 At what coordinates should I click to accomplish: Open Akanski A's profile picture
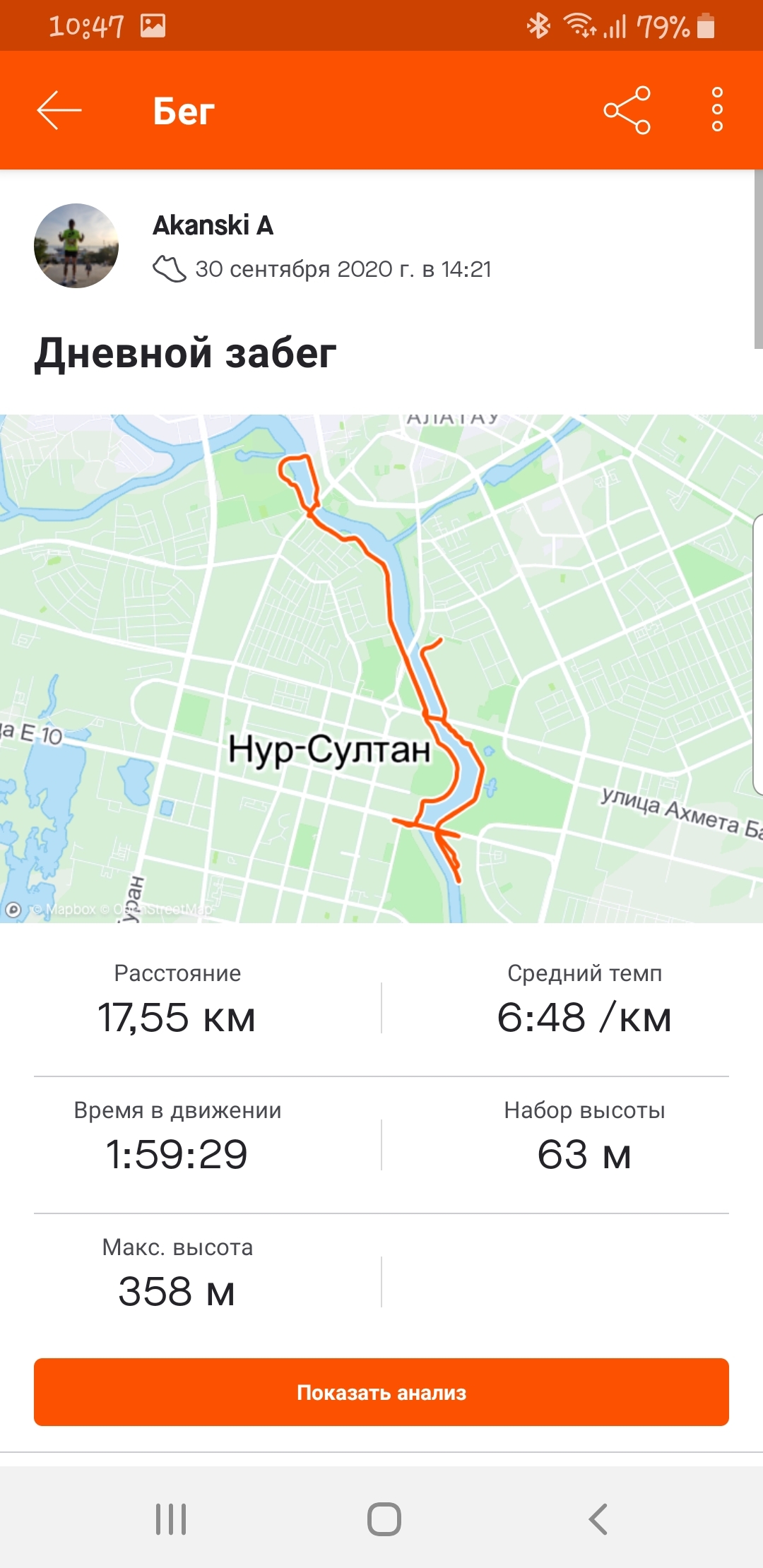[76, 246]
